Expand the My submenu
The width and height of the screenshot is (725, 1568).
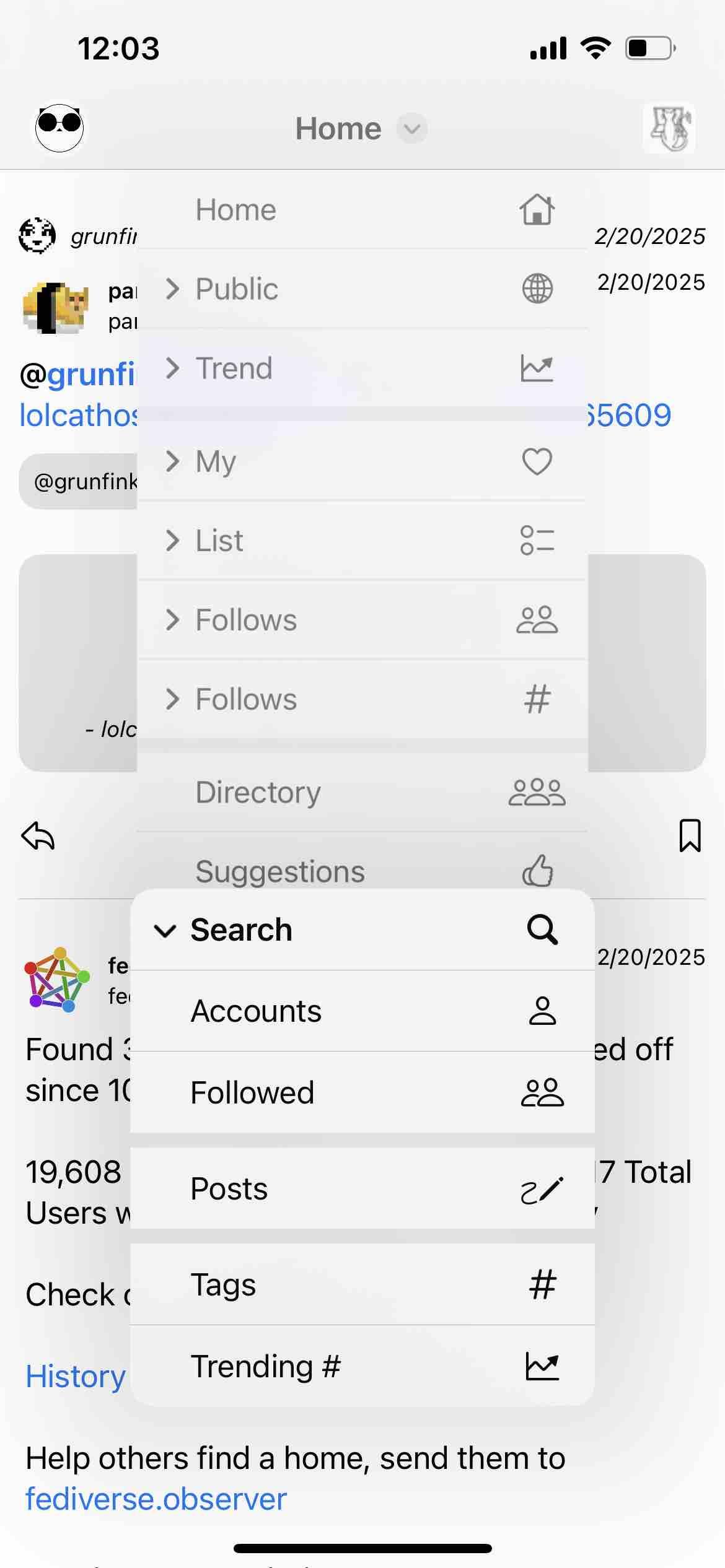coord(362,461)
